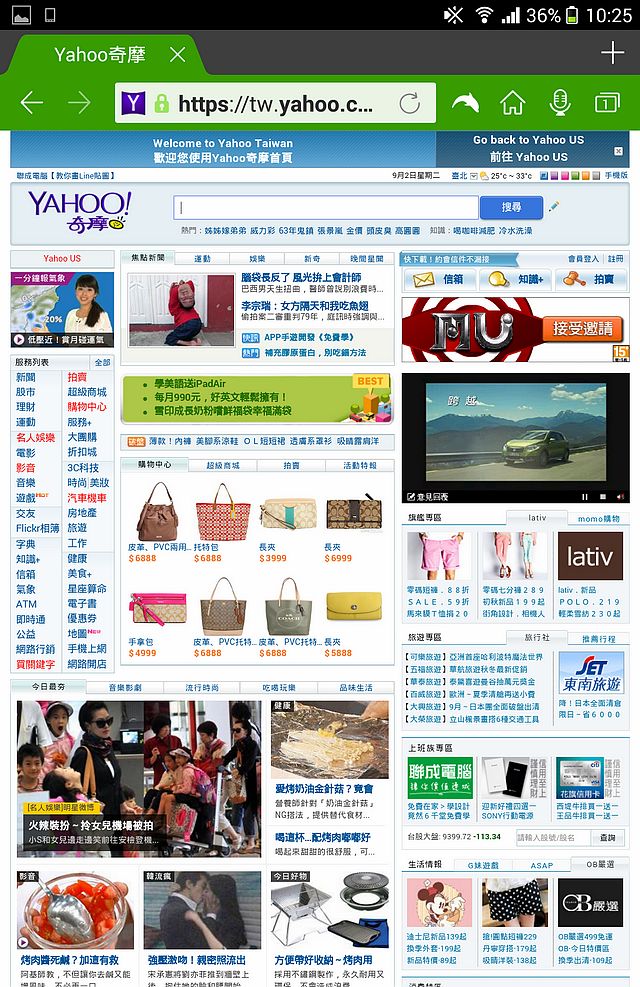Close the Yahoo奇摩 browser tab

tap(177, 55)
